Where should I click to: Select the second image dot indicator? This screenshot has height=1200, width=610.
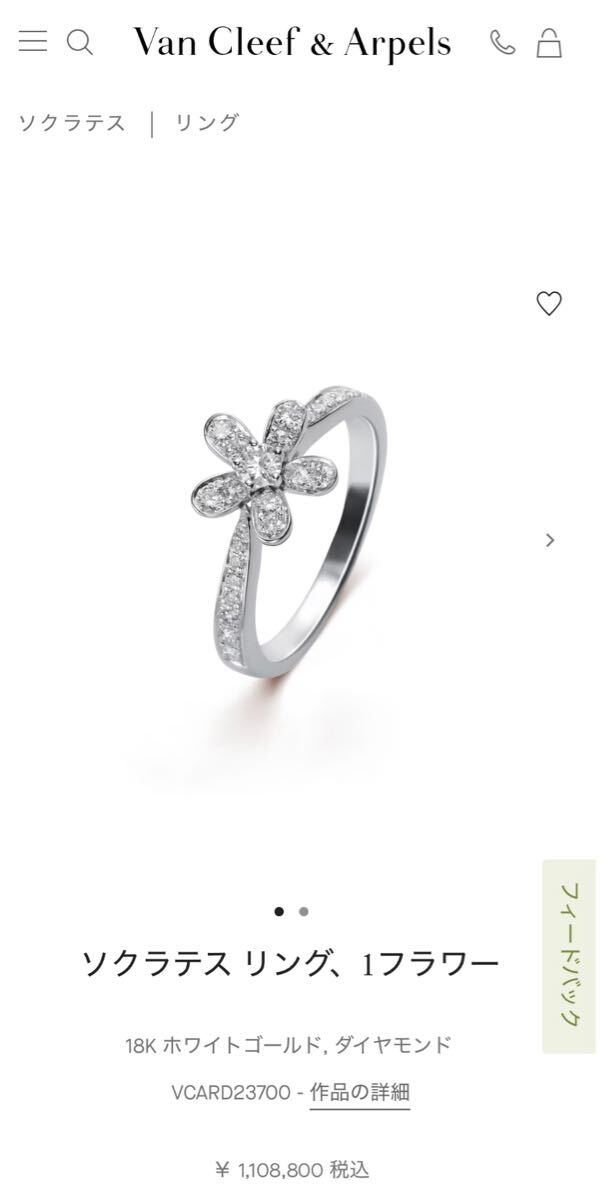304,911
